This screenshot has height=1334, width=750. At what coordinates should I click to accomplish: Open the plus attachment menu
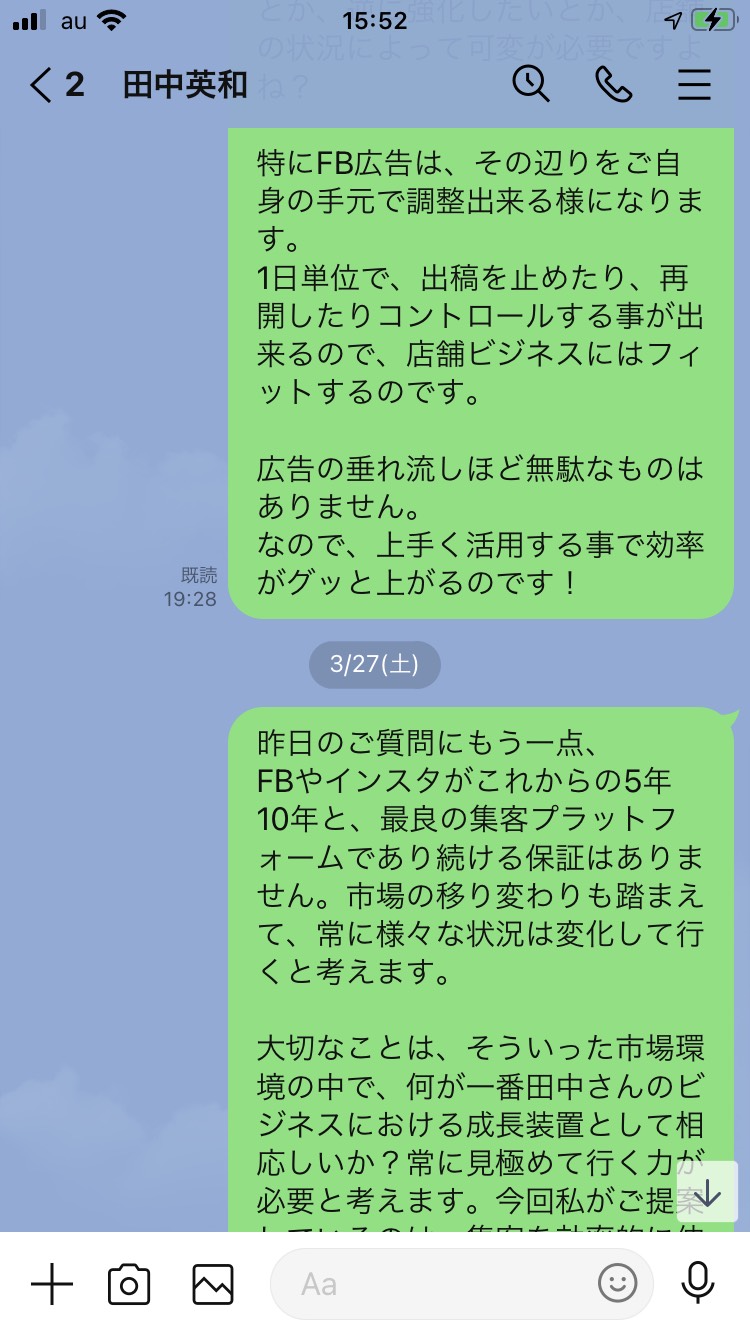[x=52, y=1283]
